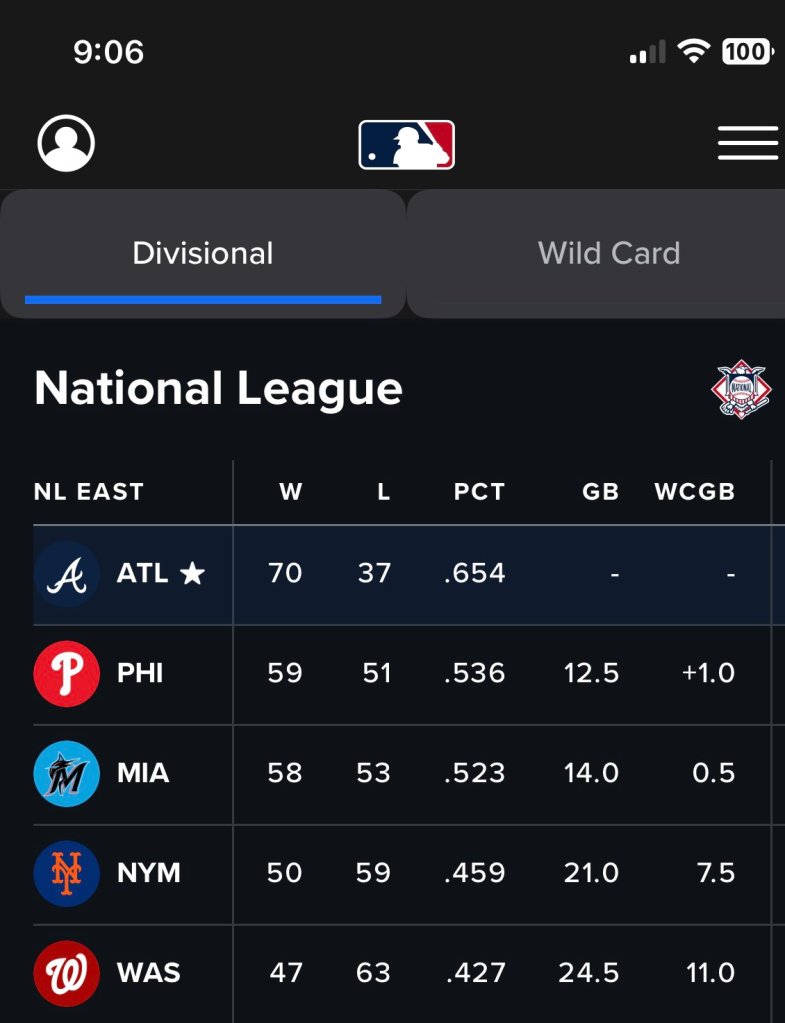Select the Divisional tab

(x=203, y=253)
